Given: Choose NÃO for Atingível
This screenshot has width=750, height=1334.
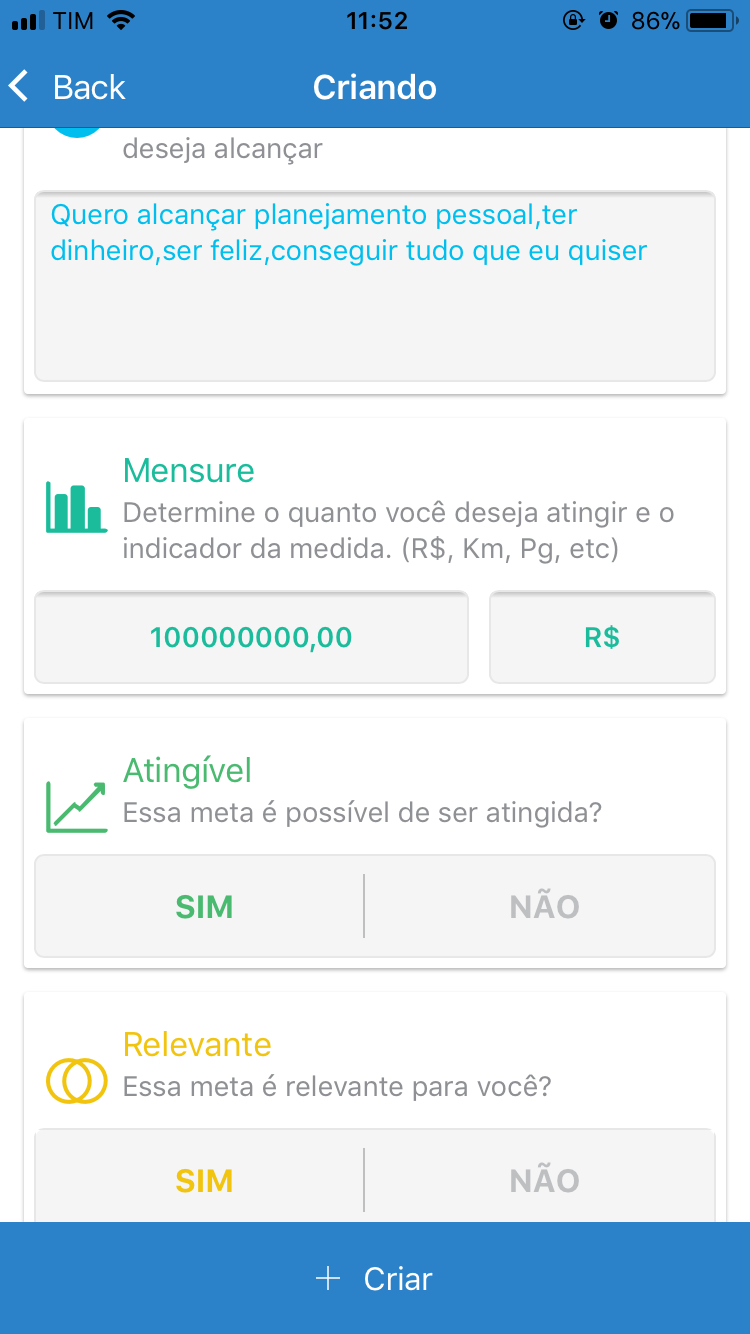Looking at the screenshot, I should [544, 907].
